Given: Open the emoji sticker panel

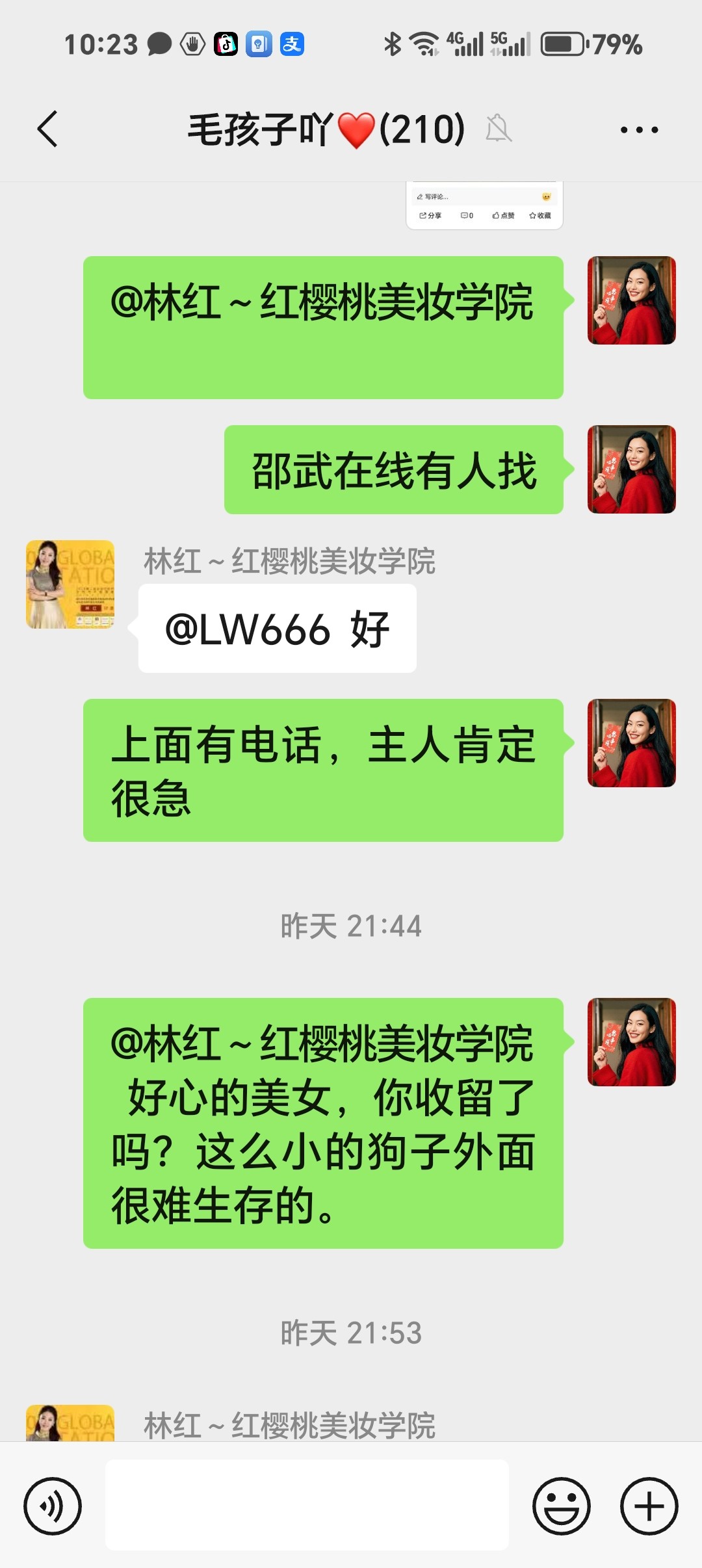Looking at the screenshot, I should point(561,1506).
